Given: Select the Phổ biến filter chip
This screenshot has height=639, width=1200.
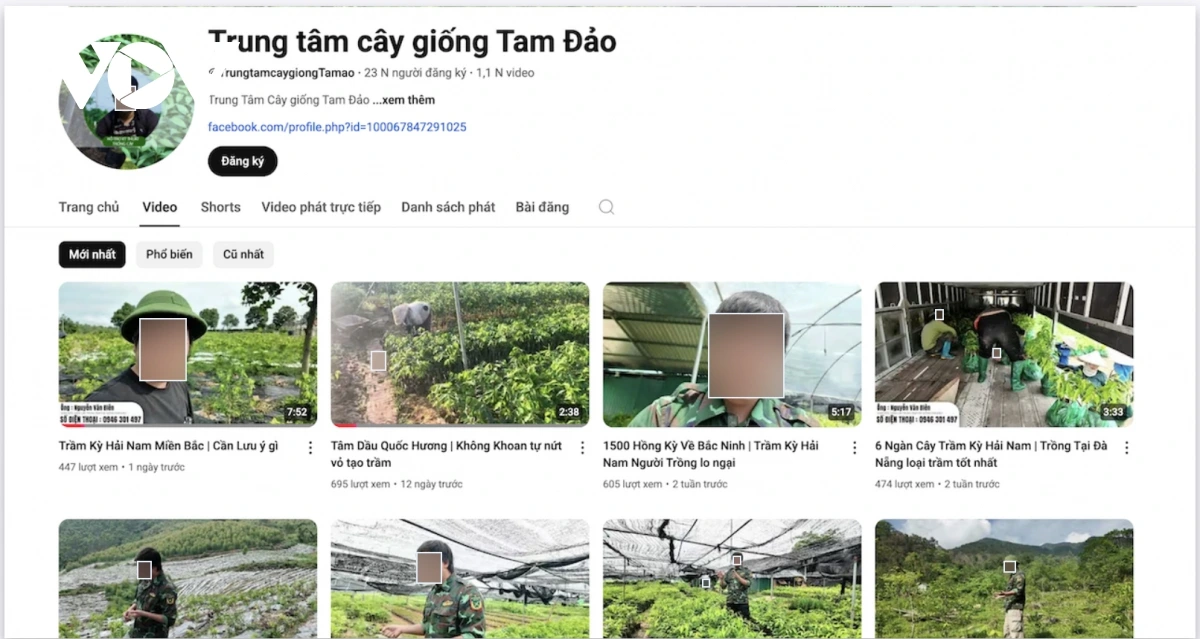Looking at the screenshot, I should (x=169, y=254).
